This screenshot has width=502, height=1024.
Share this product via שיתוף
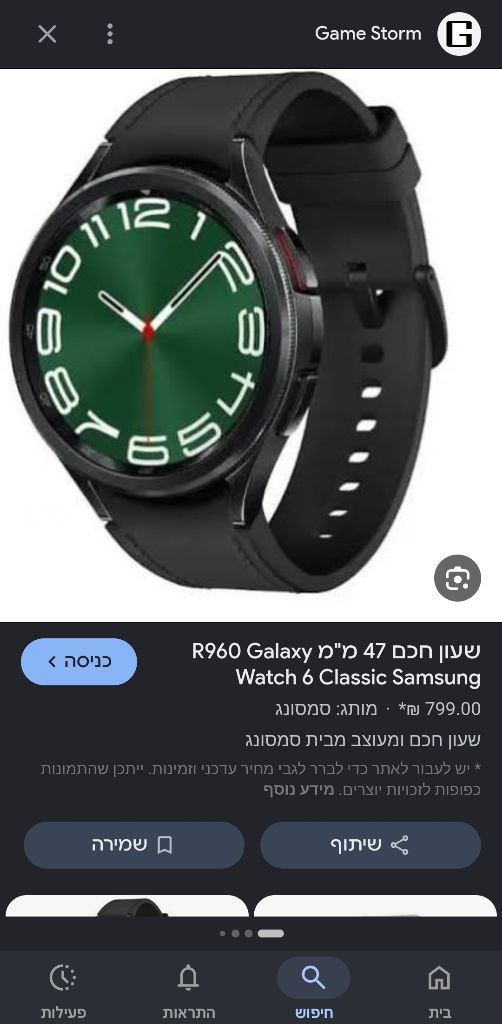[x=370, y=845]
